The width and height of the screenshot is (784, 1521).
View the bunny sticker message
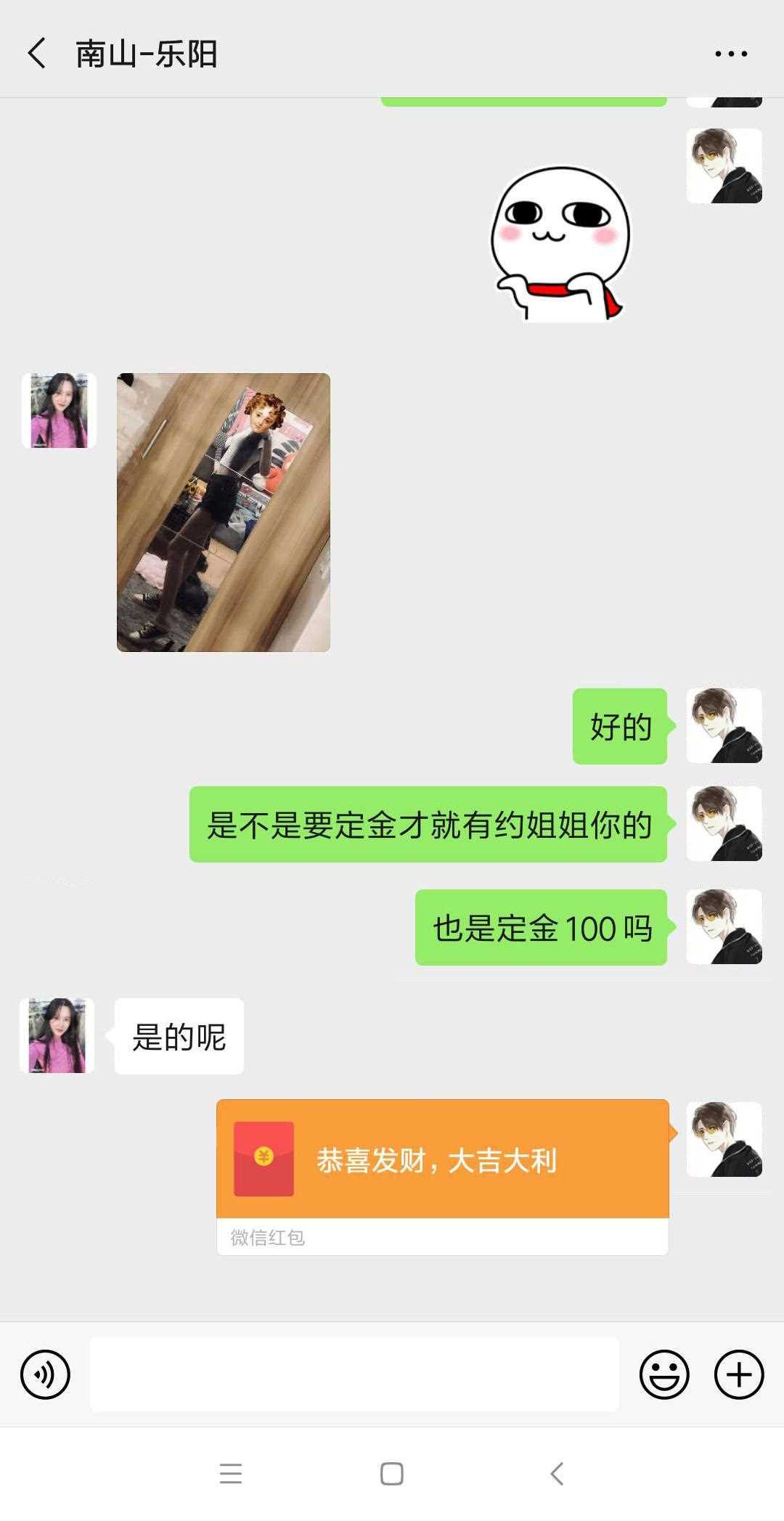559,243
